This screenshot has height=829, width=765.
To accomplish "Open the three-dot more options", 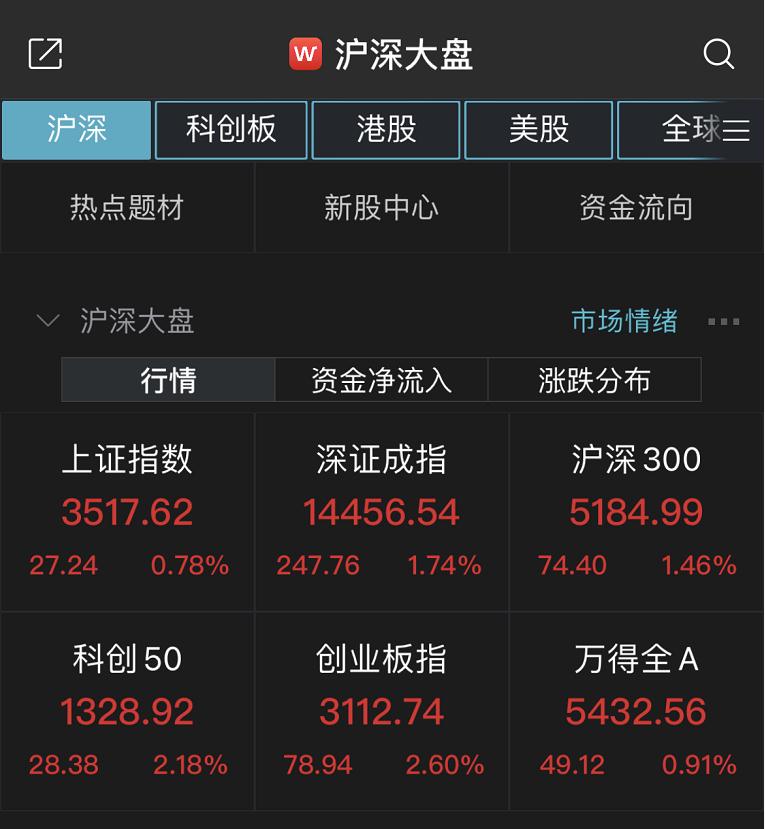I will (723, 322).
